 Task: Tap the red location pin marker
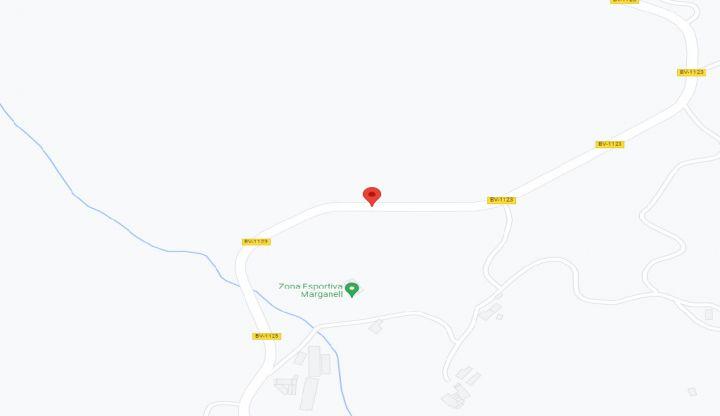pos(372,196)
